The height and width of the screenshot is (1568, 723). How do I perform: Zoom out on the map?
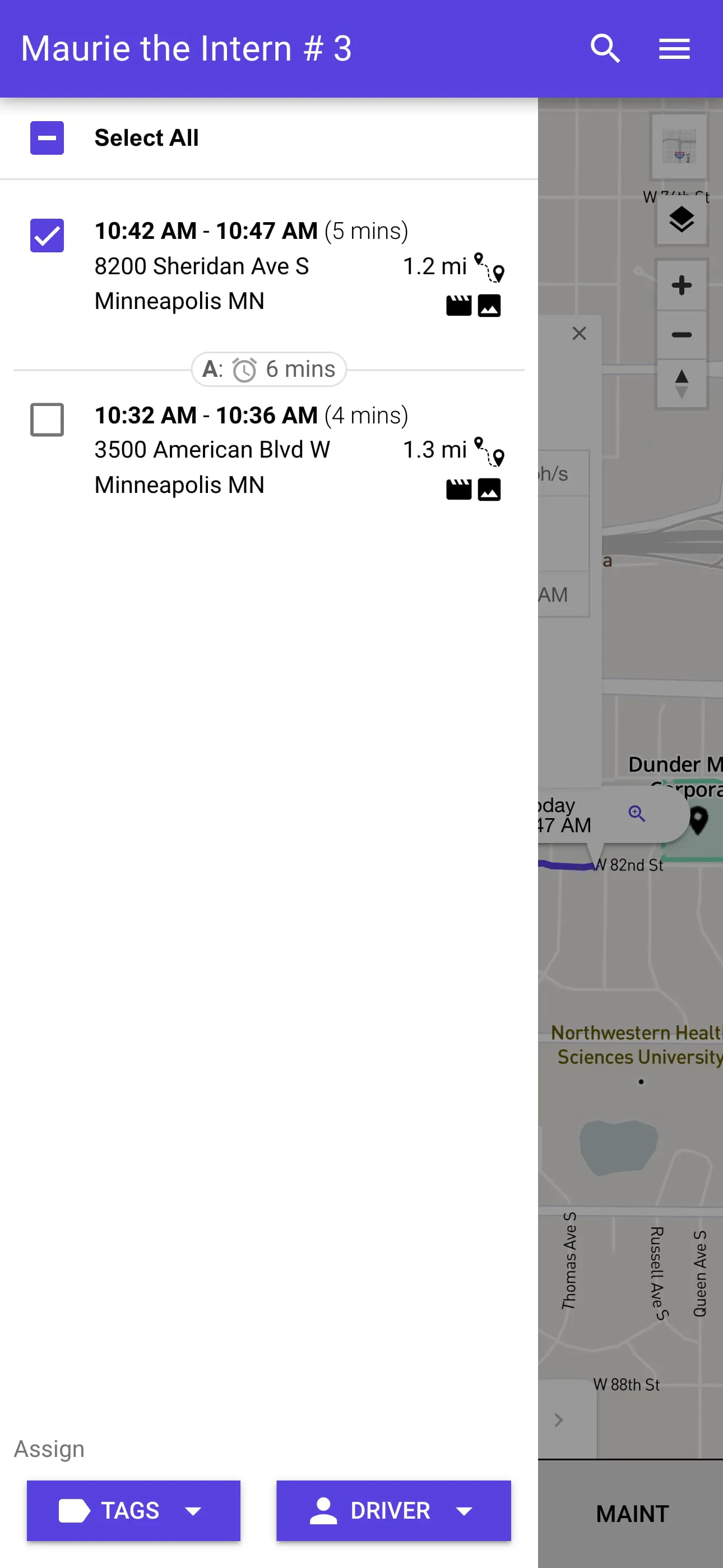click(681, 334)
